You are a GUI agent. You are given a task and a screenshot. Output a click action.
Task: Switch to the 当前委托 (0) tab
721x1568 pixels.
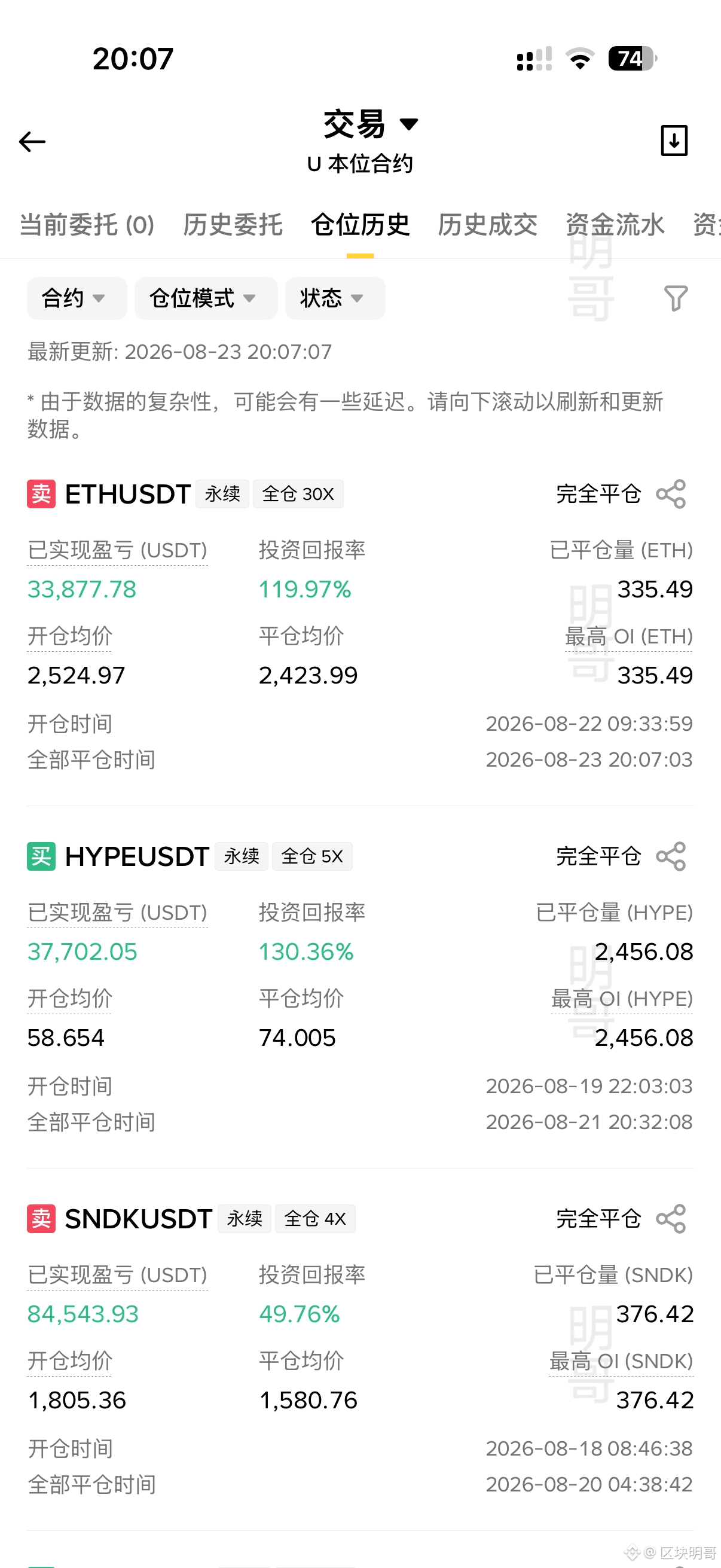87,225
